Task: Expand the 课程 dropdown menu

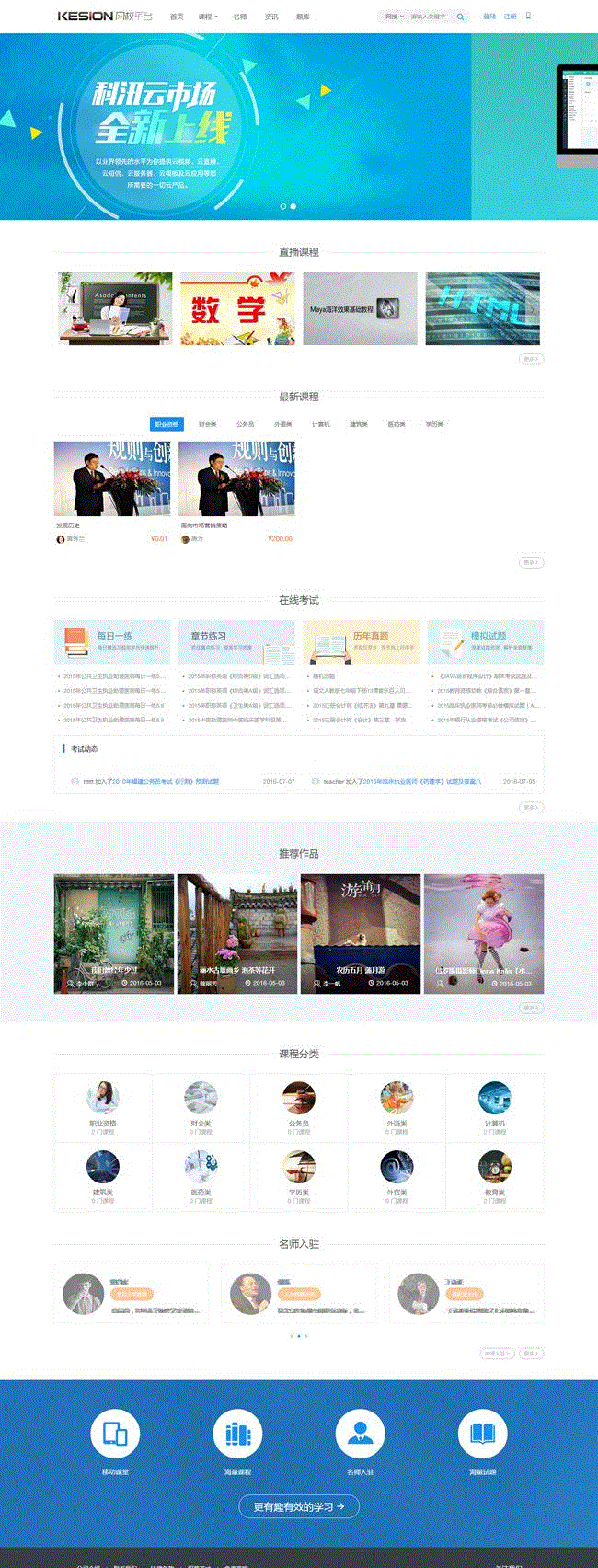Action: click(208, 17)
